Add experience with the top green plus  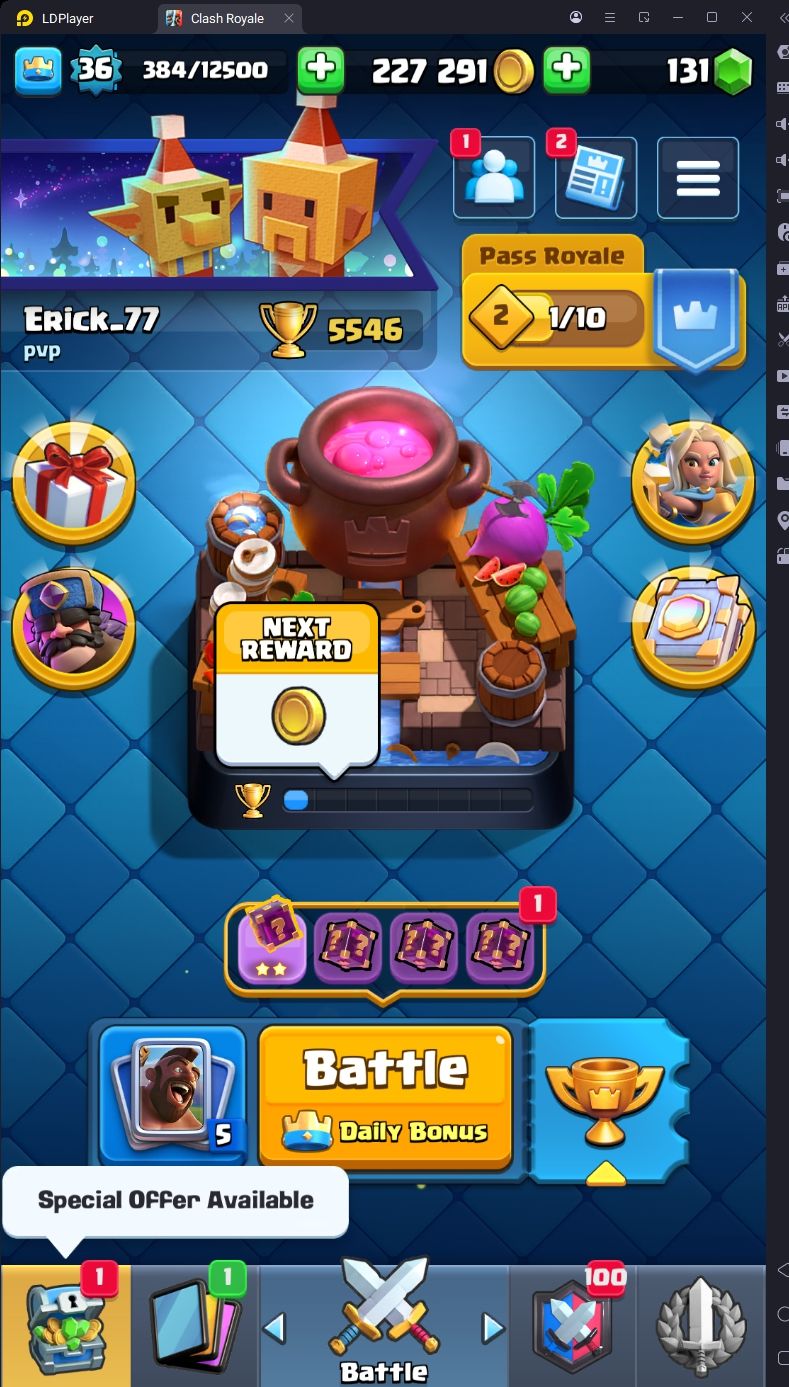tap(321, 69)
